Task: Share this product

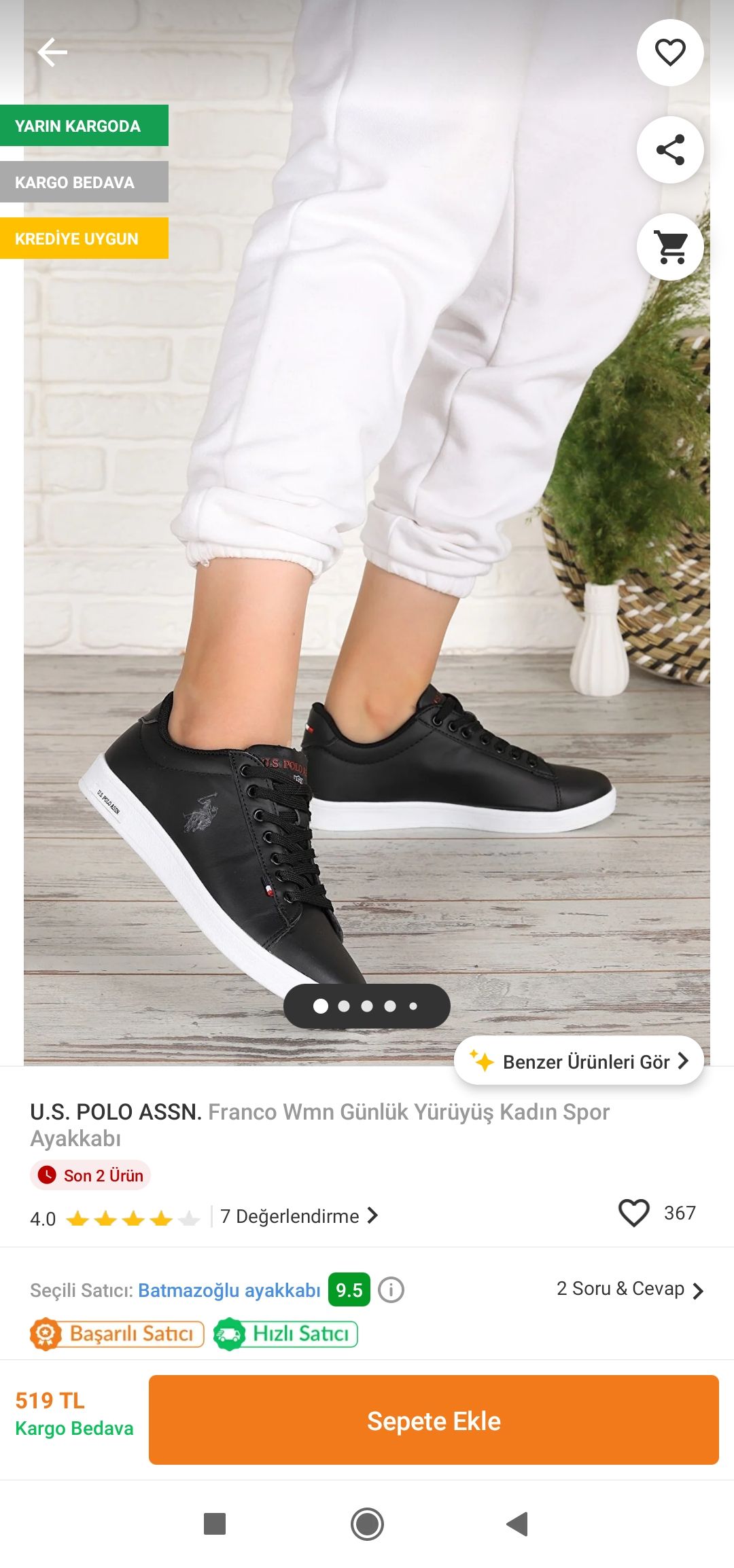Action: point(670,150)
